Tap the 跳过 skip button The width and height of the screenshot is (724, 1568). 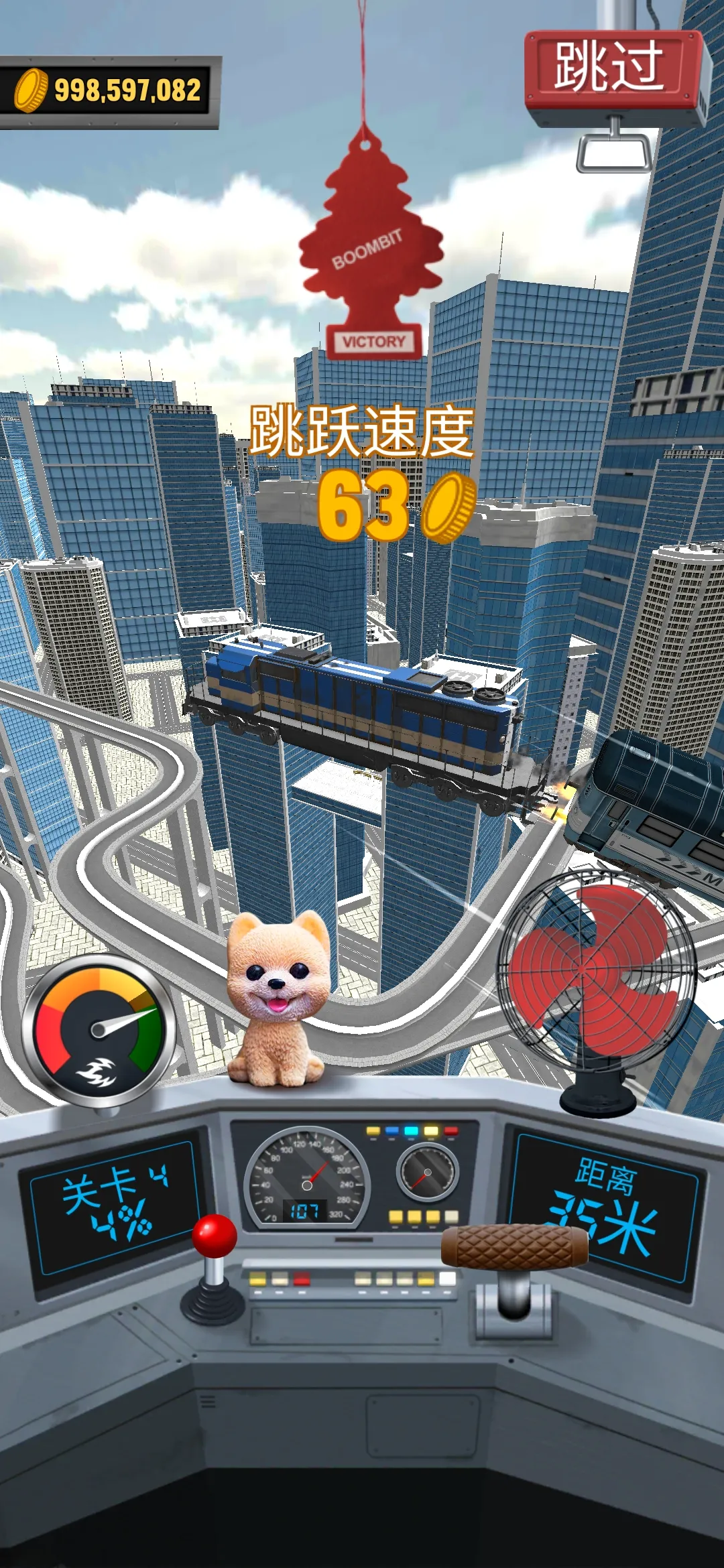pos(610,68)
